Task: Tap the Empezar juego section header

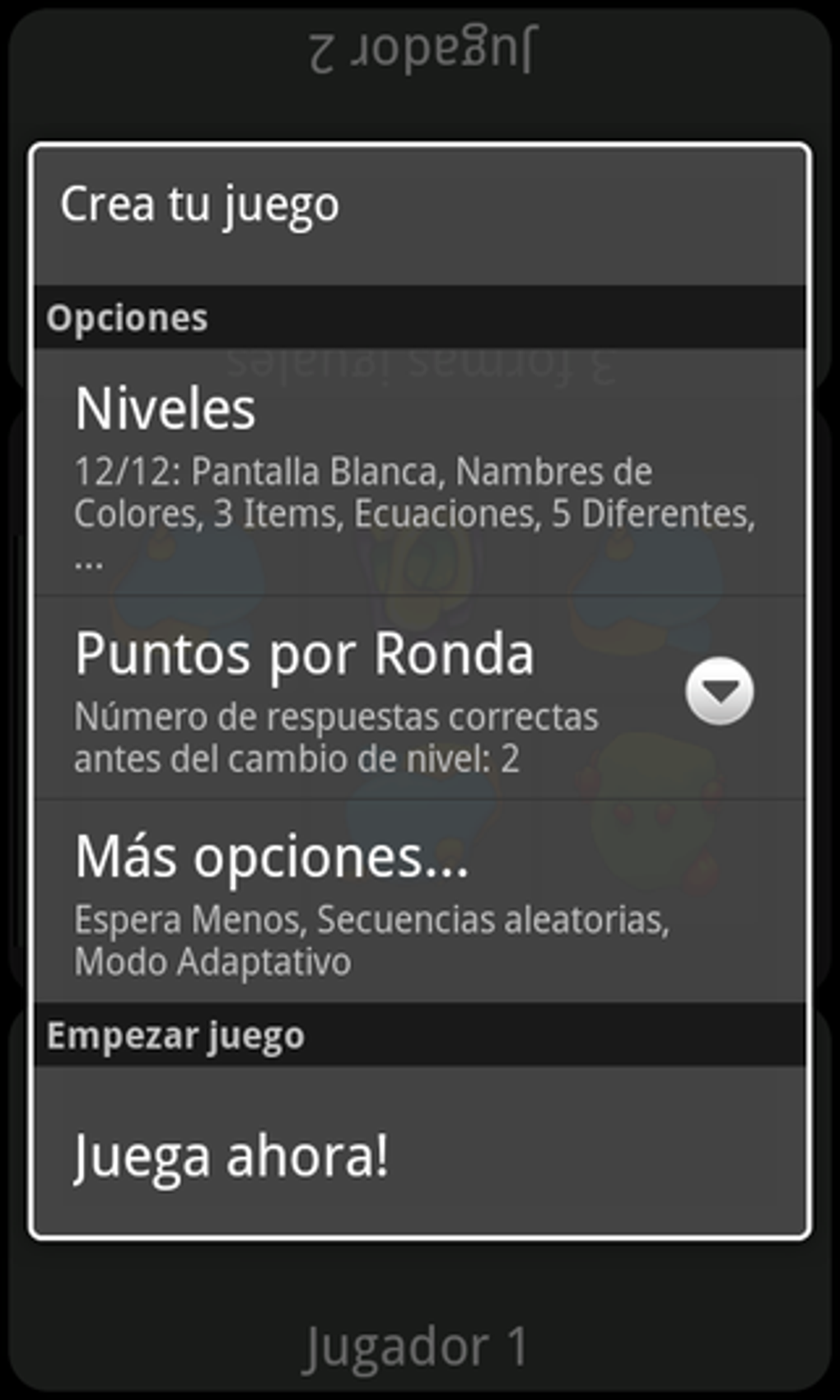Action: click(178, 1035)
